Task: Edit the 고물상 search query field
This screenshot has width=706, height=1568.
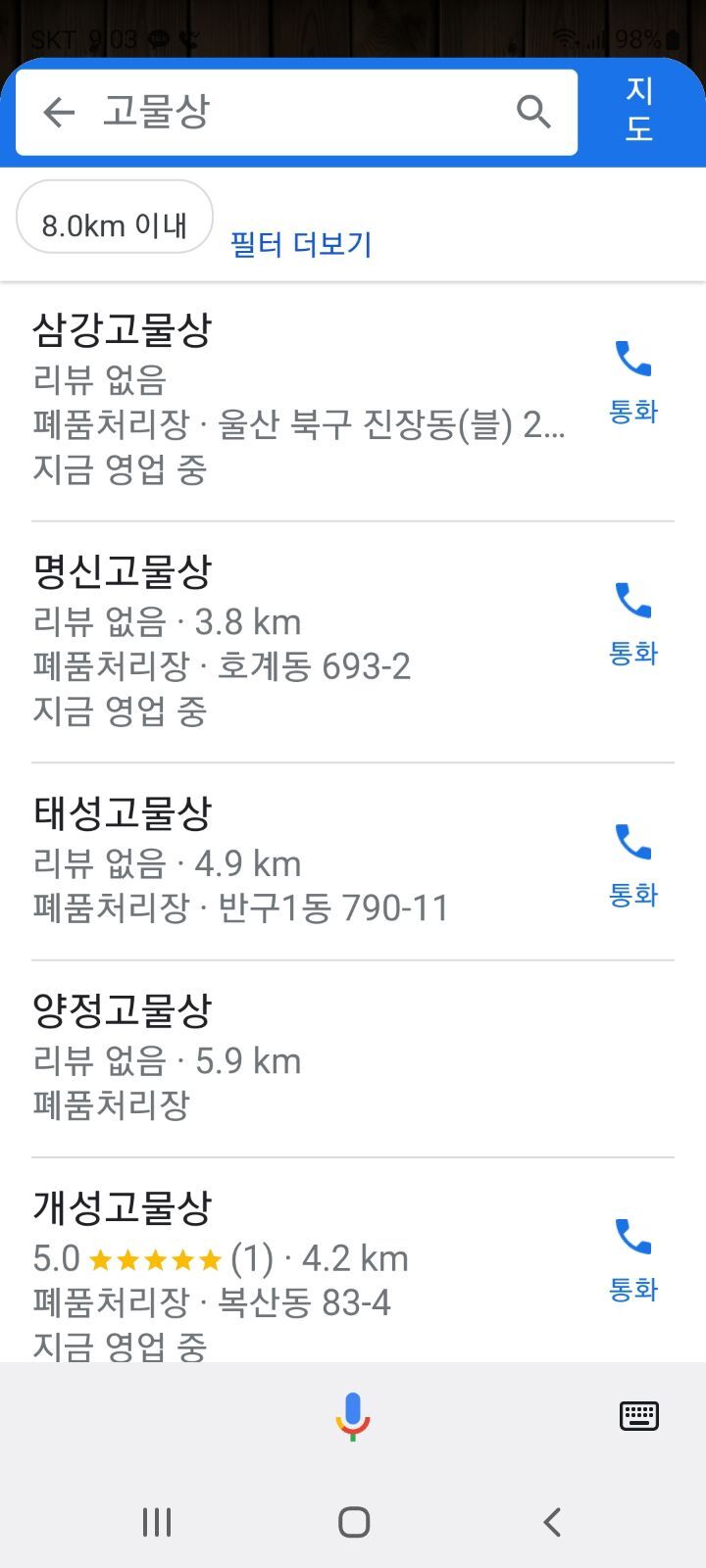Action: [294, 113]
